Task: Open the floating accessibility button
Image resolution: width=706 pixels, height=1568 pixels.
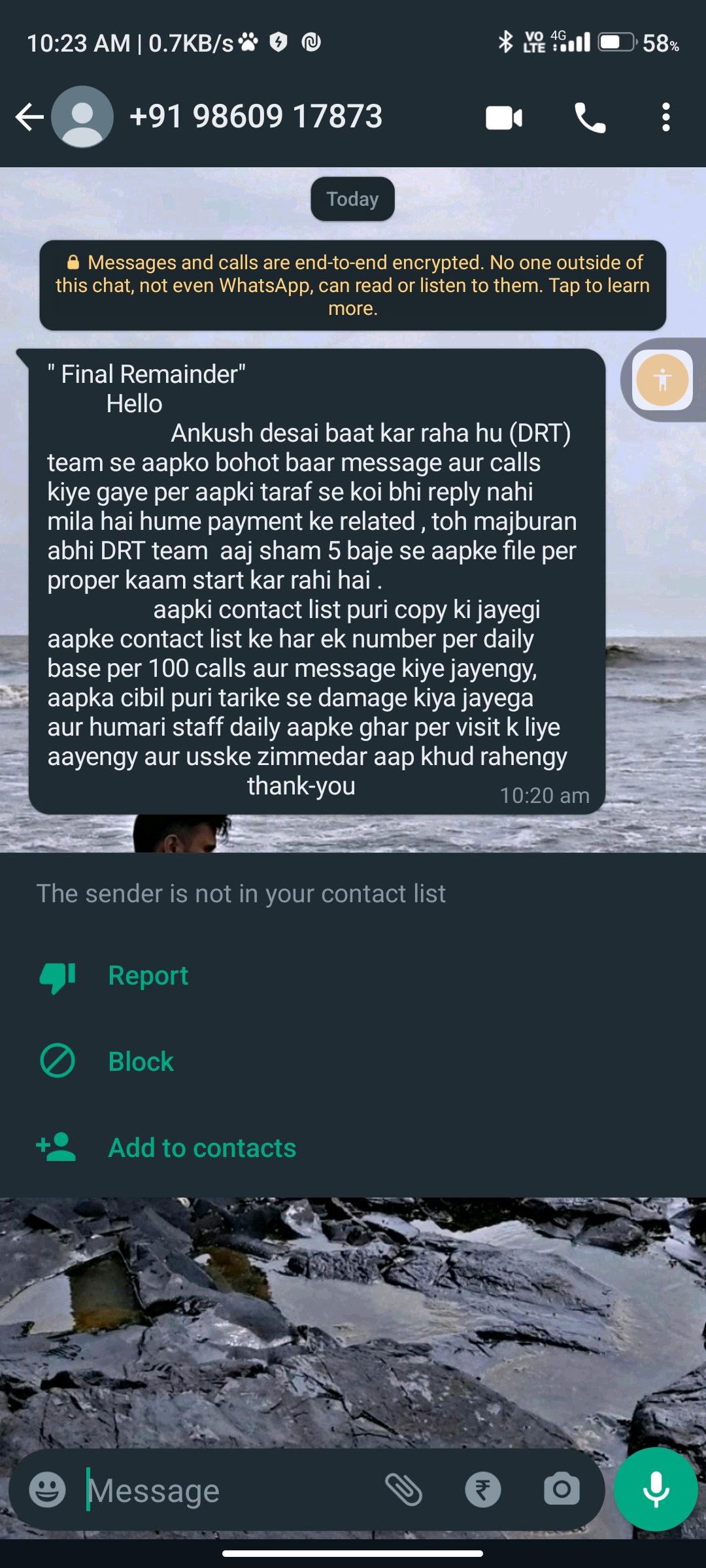Action: (662, 380)
